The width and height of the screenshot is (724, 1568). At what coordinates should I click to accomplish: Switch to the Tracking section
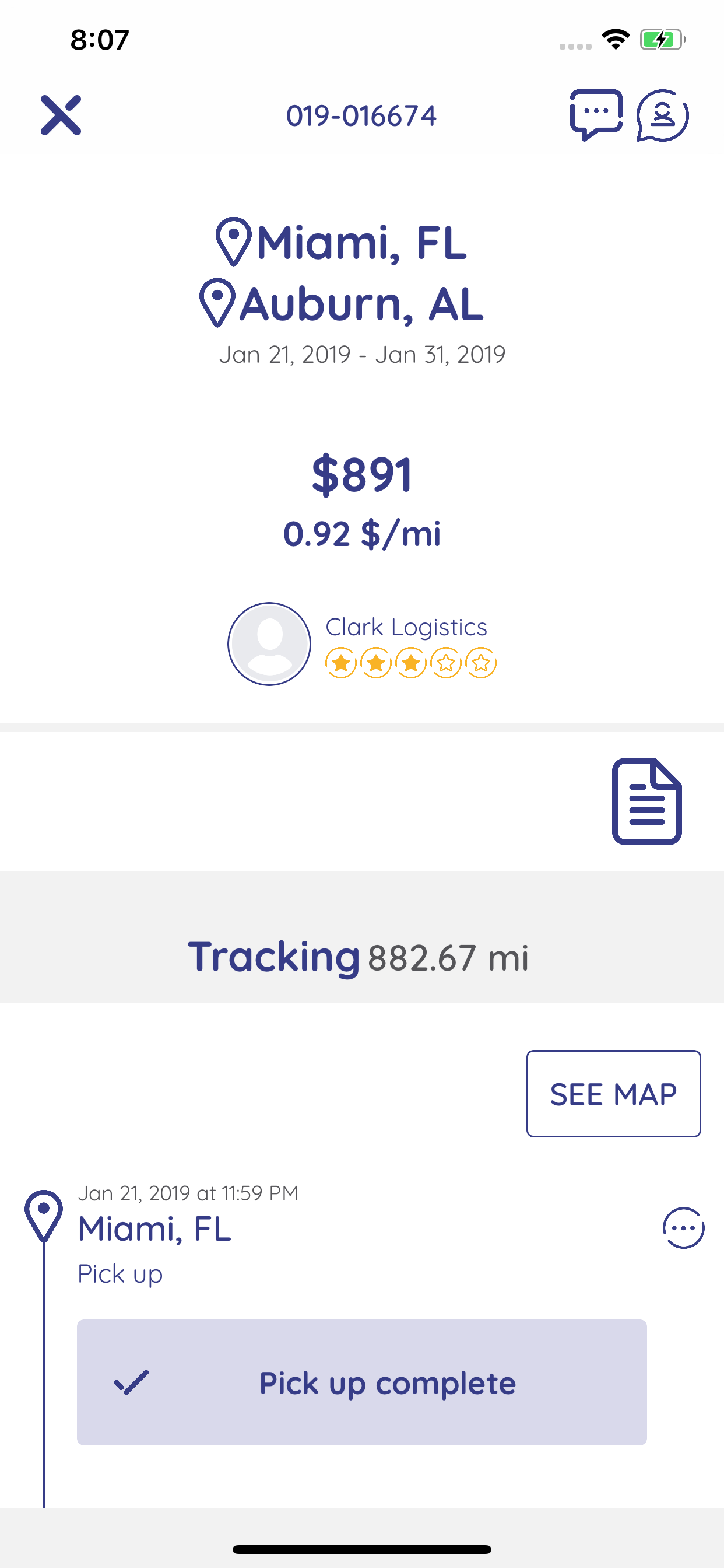[x=273, y=956]
